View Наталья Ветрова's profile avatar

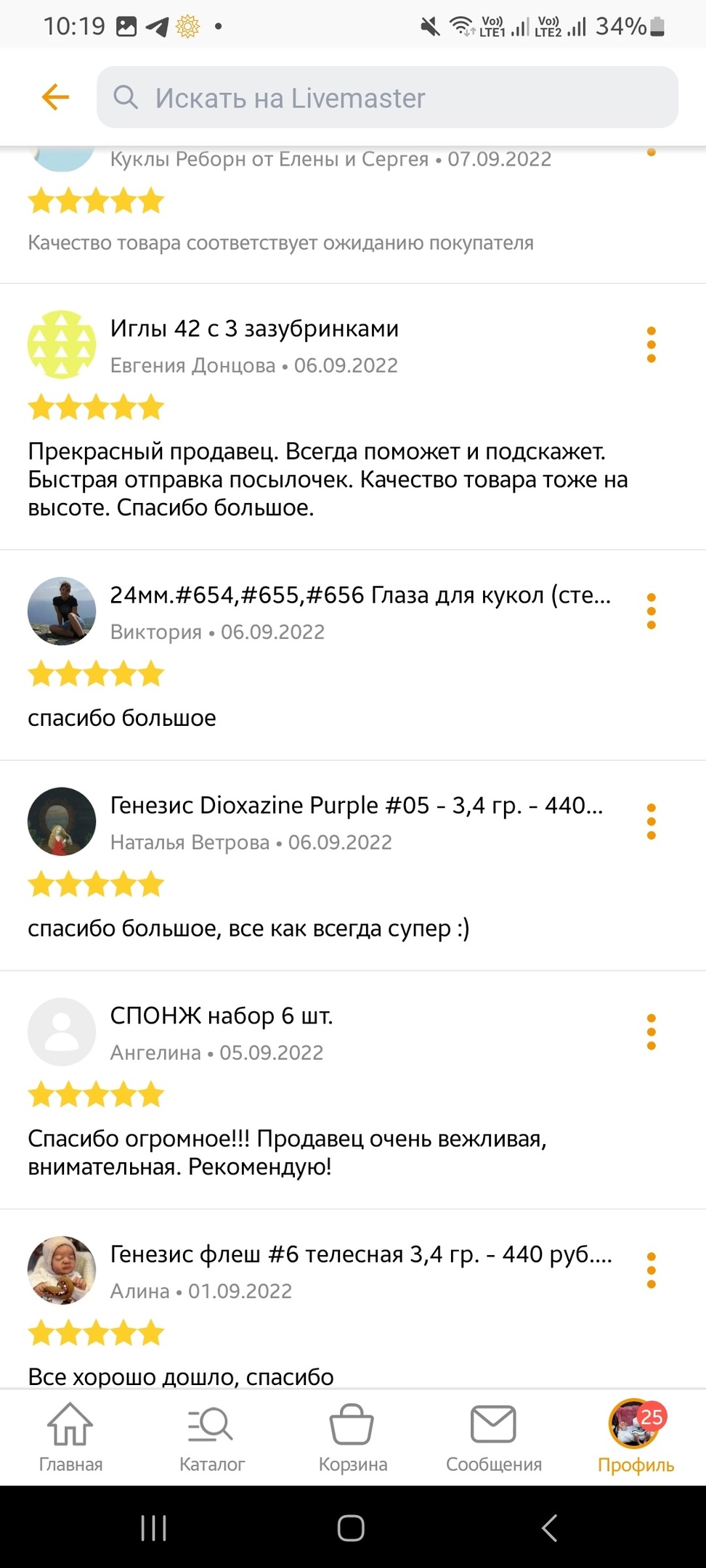click(62, 822)
